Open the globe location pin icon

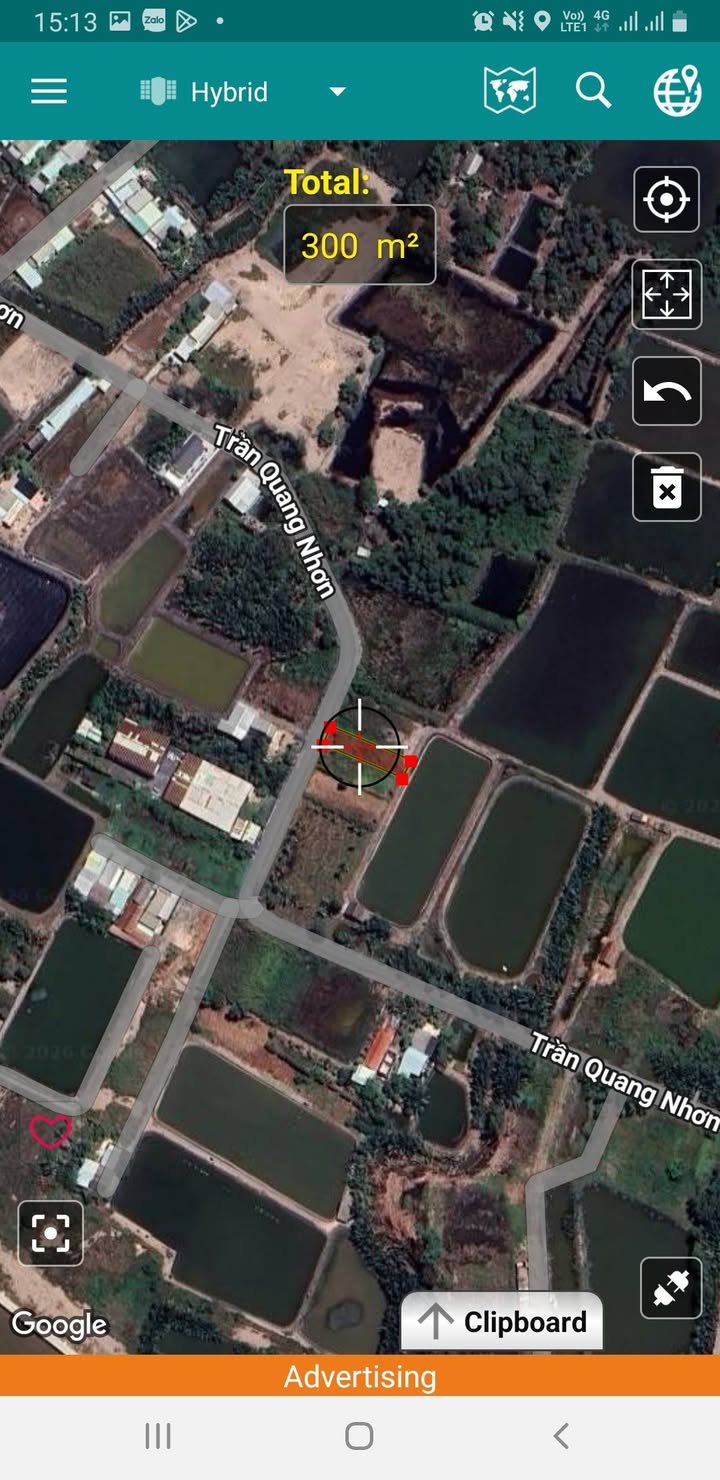[677, 92]
